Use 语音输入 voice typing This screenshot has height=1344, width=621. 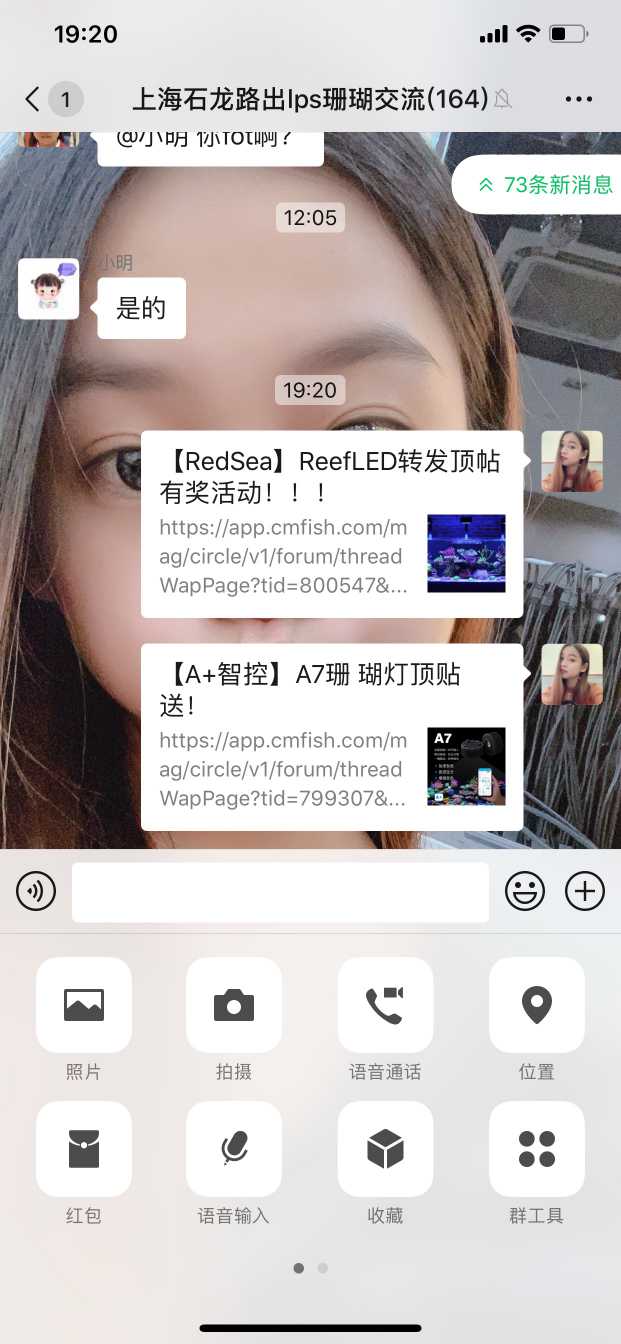click(x=234, y=1149)
